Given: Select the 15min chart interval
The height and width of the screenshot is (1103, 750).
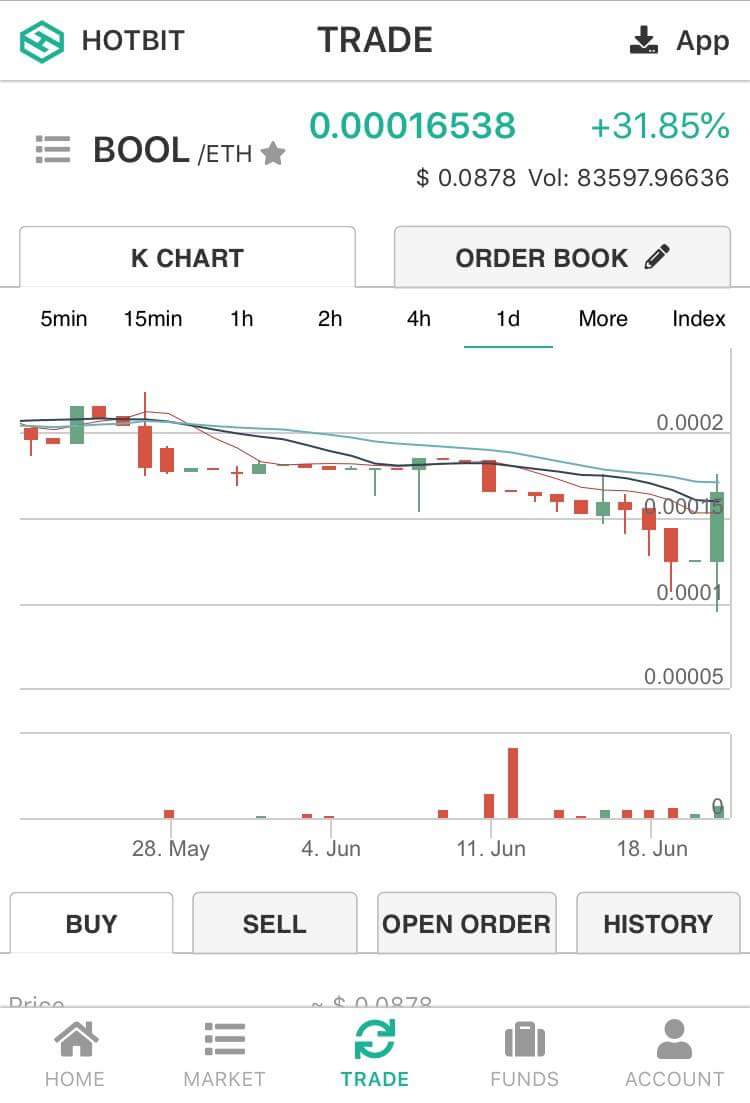Looking at the screenshot, I should click(x=153, y=319).
